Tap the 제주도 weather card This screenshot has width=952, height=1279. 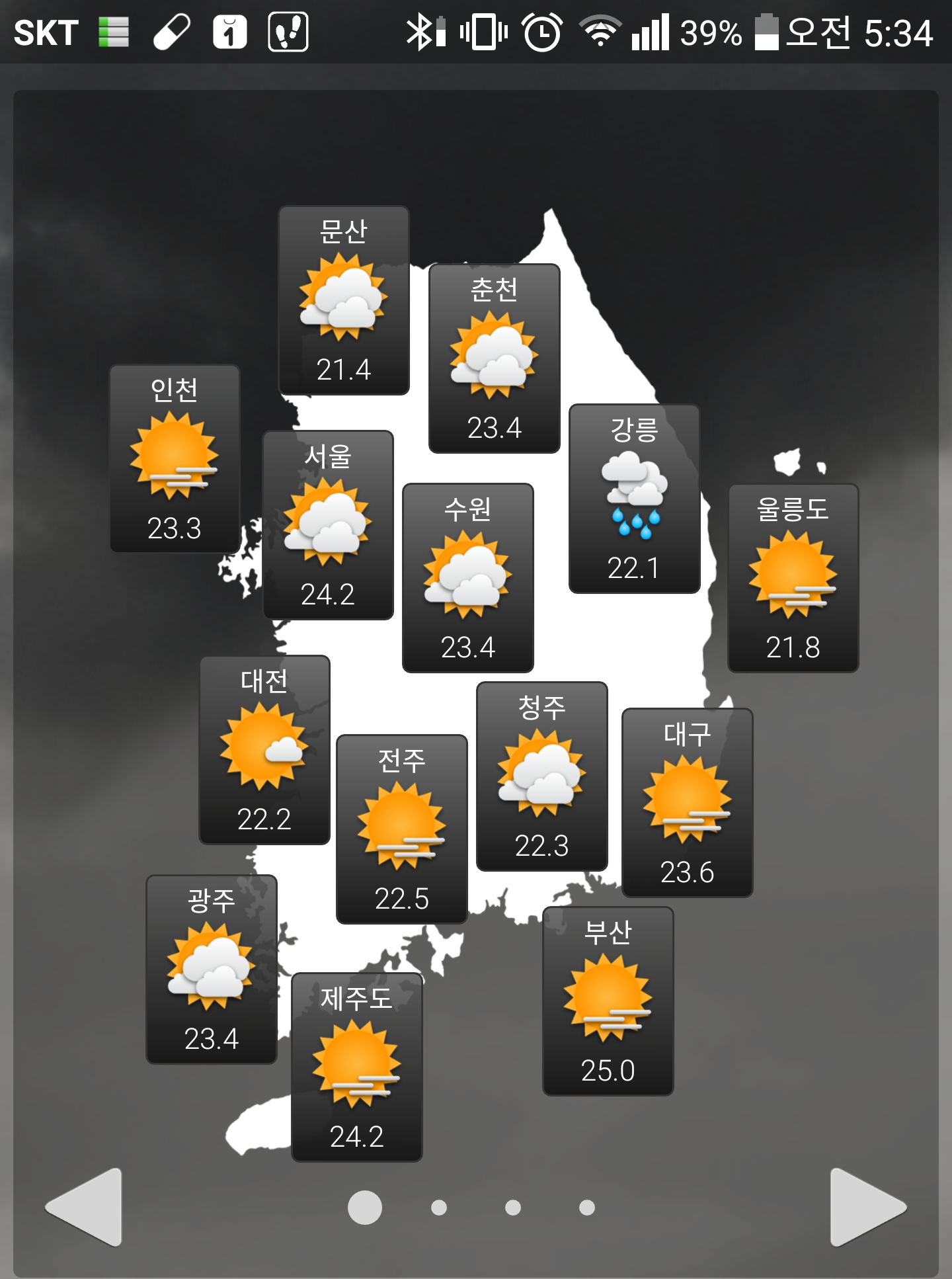(357, 1067)
